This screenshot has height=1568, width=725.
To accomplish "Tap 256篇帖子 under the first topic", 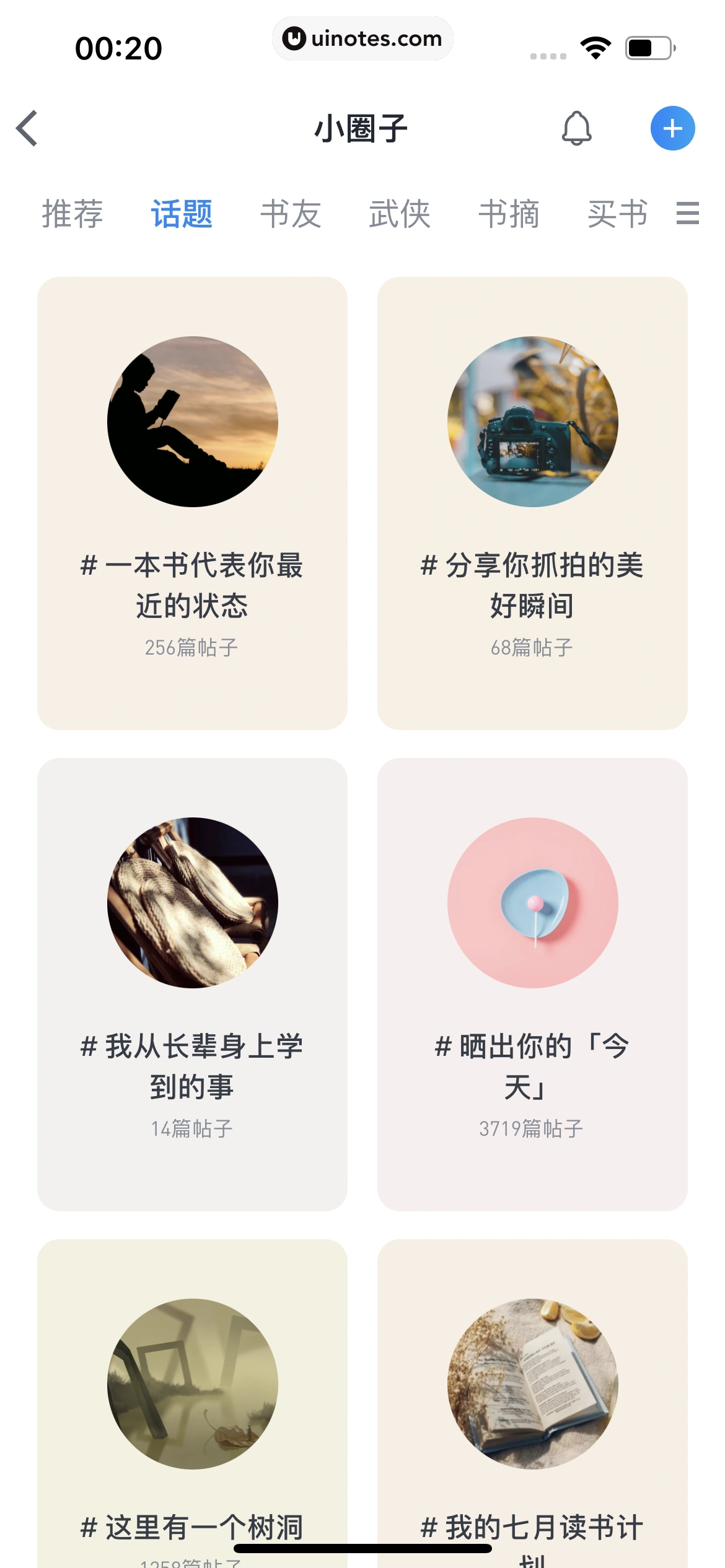I will click(192, 647).
